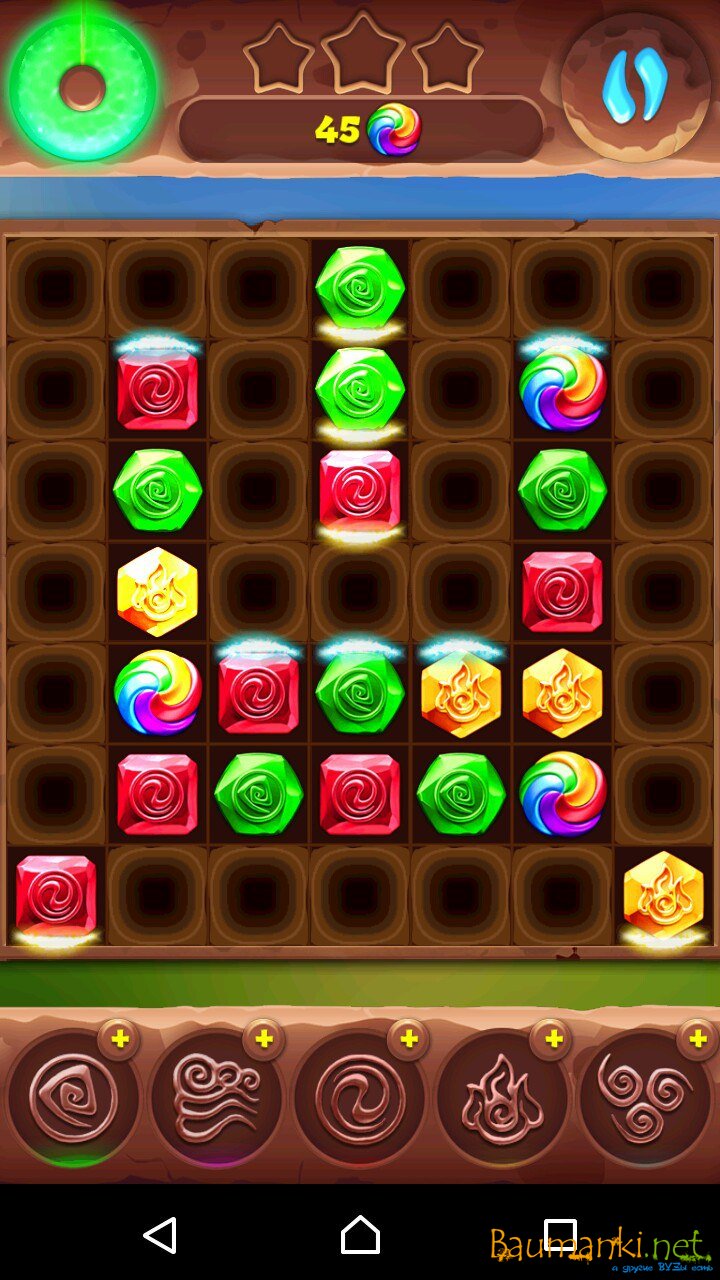Activate the water swirl element booster

click(x=359, y=1097)
